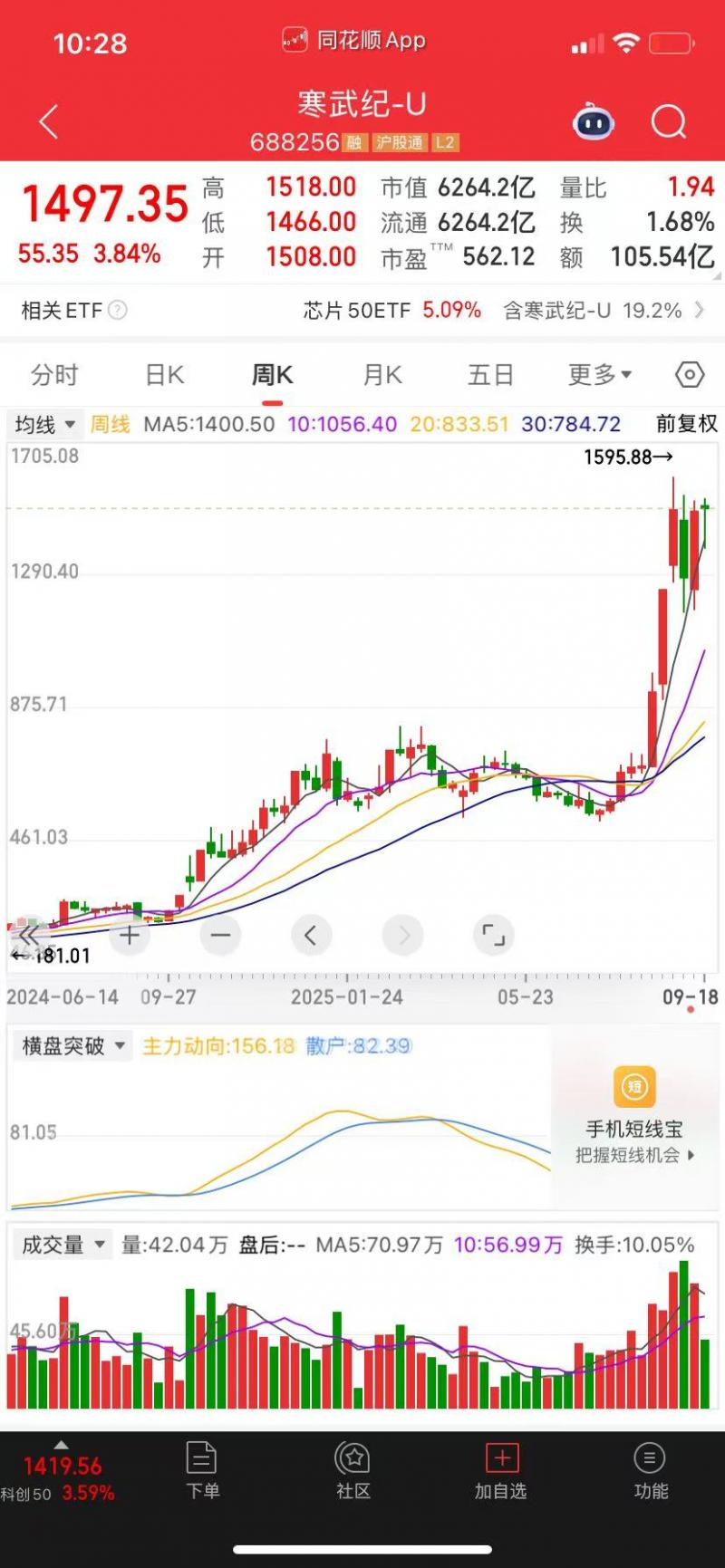The width and height of the screenshot is (725, 1568).
Task: Open the related 芯片50ETF row
Action: 362,310
